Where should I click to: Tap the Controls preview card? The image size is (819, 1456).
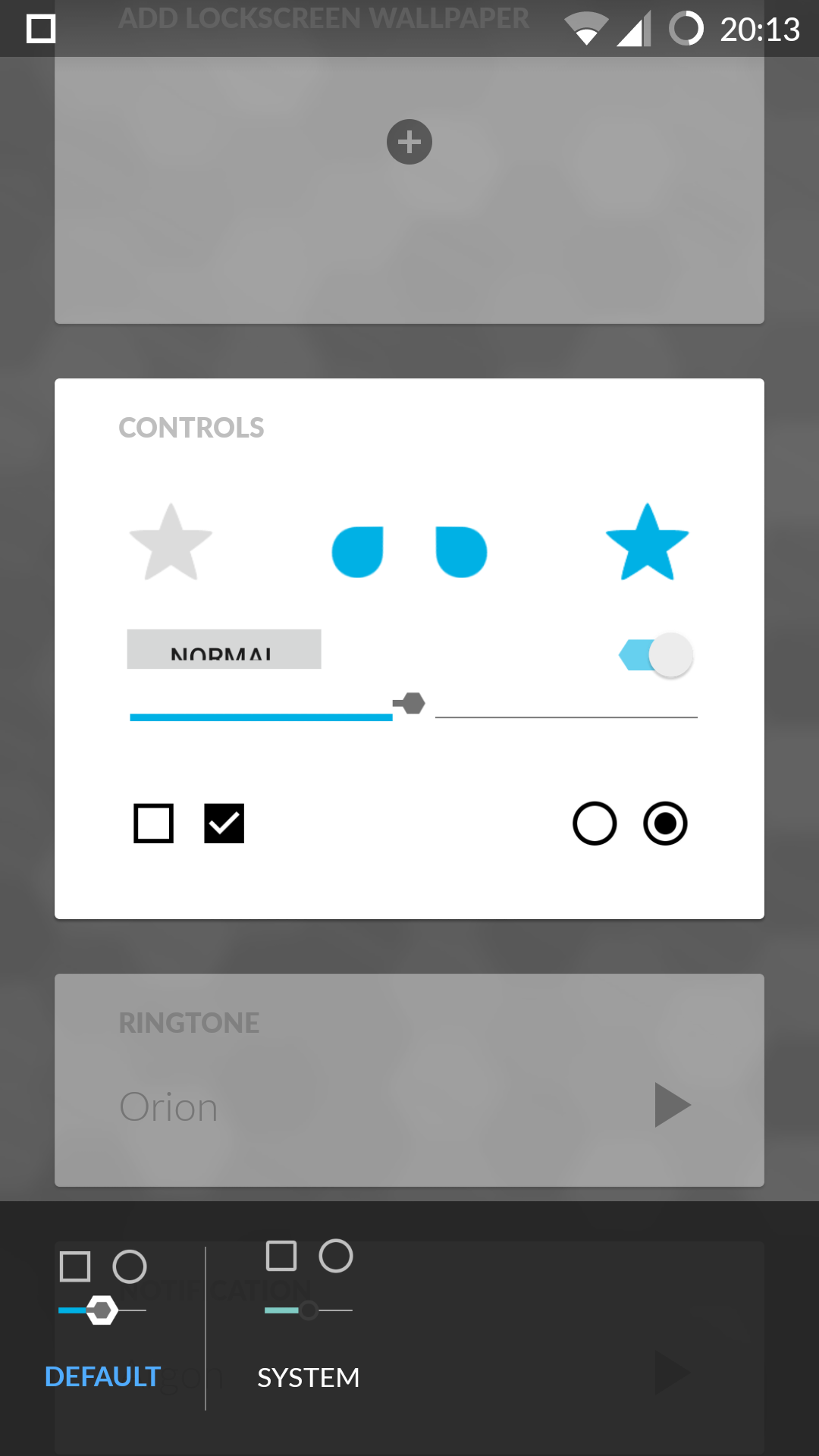pos(409,648)
